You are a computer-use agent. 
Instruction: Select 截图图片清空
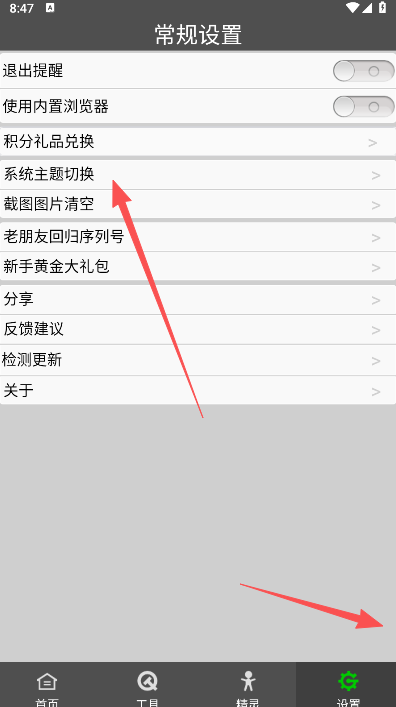pos(198,204)
